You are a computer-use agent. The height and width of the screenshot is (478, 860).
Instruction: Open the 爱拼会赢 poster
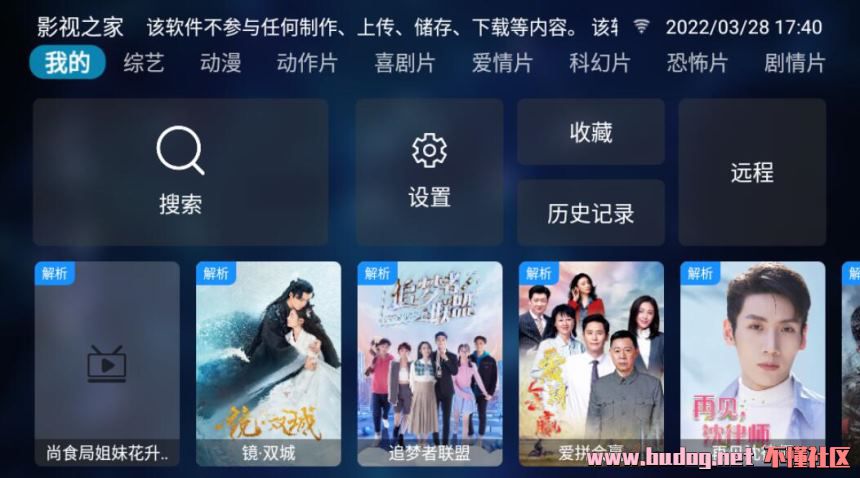[x=591, y=364]
